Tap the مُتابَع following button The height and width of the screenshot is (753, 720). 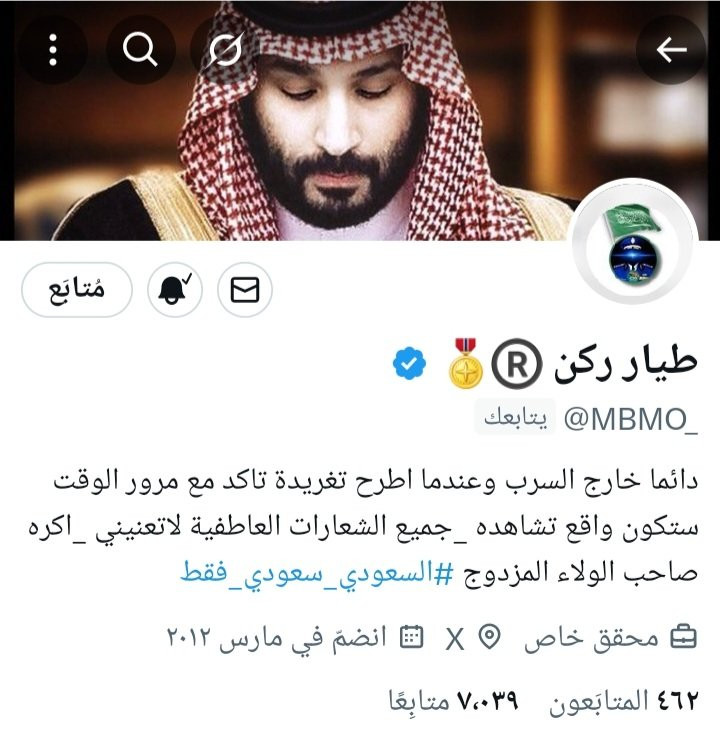point(77,290)
